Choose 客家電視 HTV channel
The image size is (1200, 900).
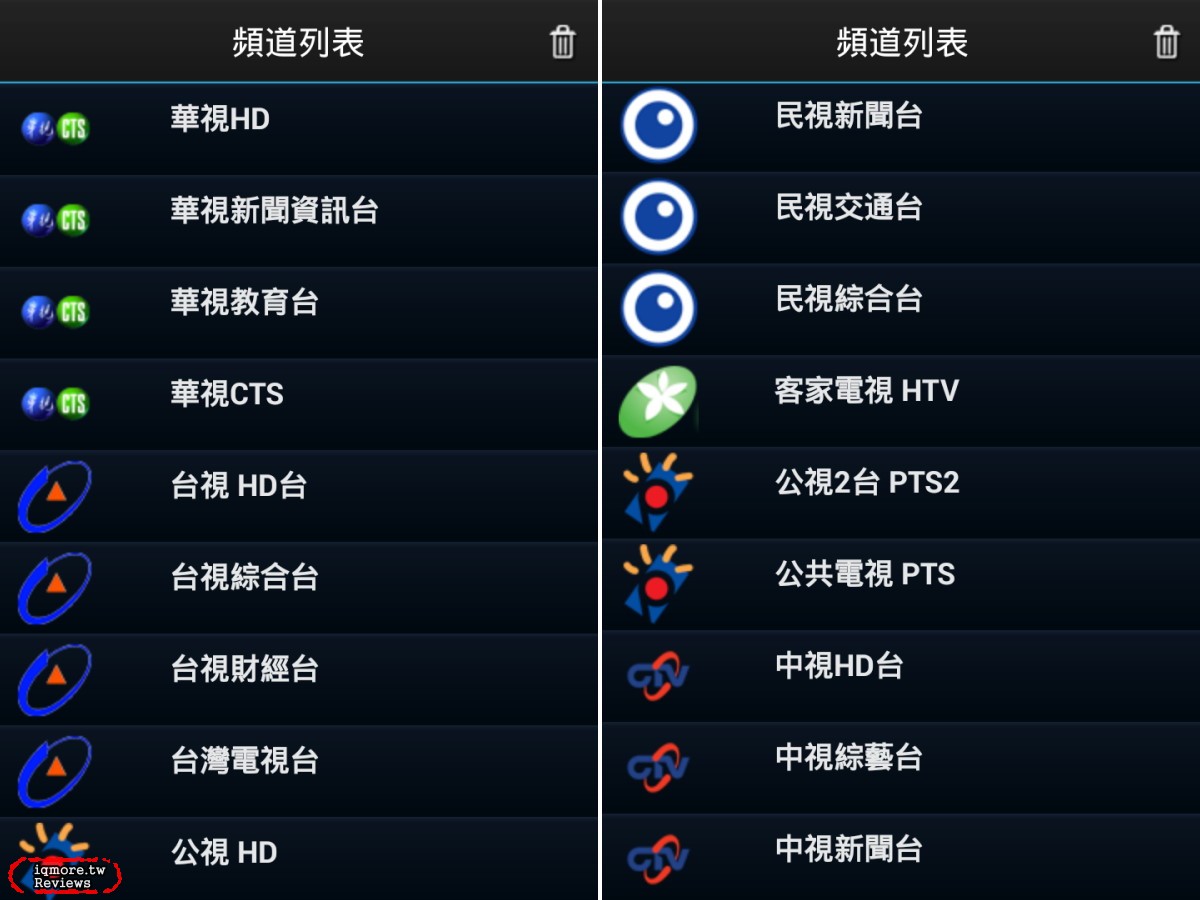pos(866,391)
